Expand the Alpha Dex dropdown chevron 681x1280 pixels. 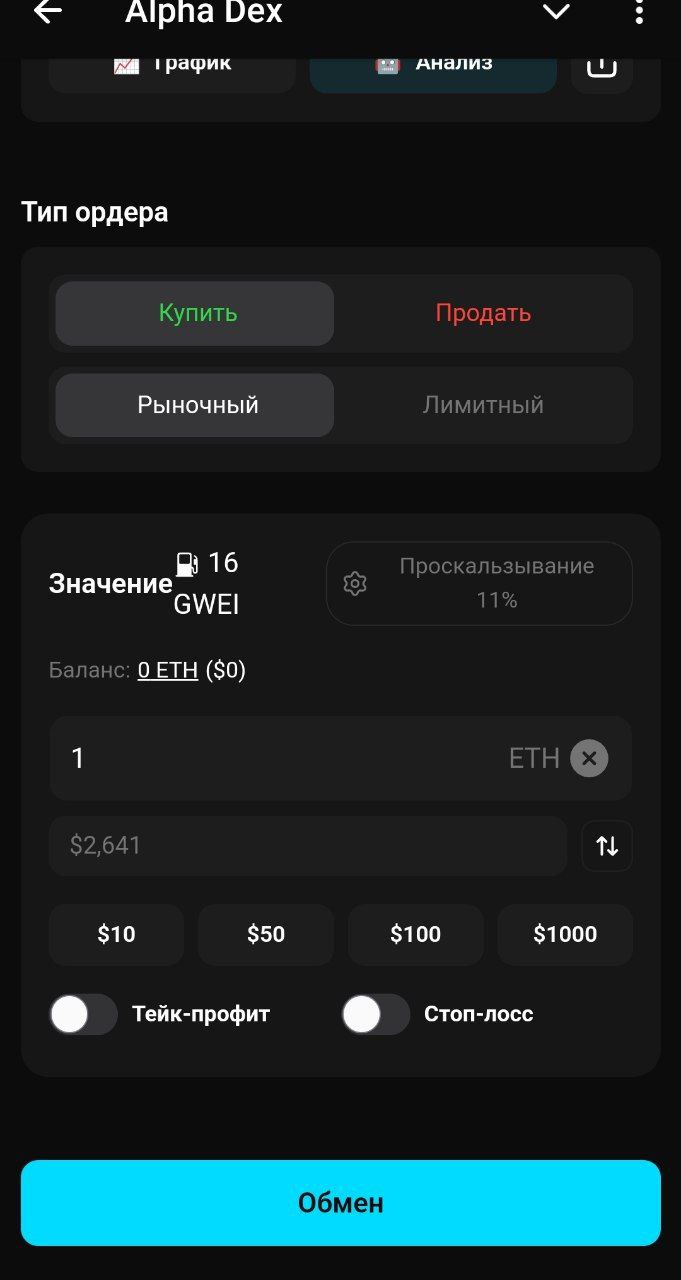556,12
